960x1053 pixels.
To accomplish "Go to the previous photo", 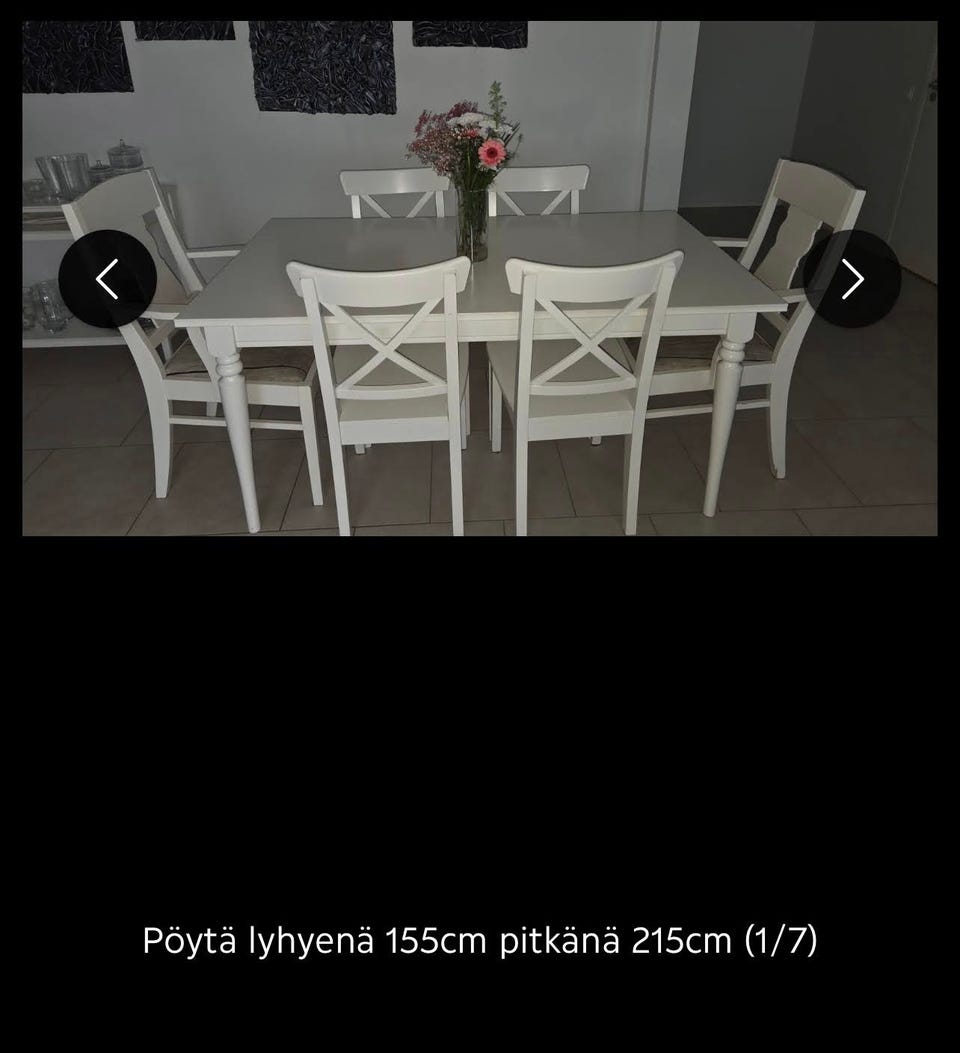I will pos(107,279).
